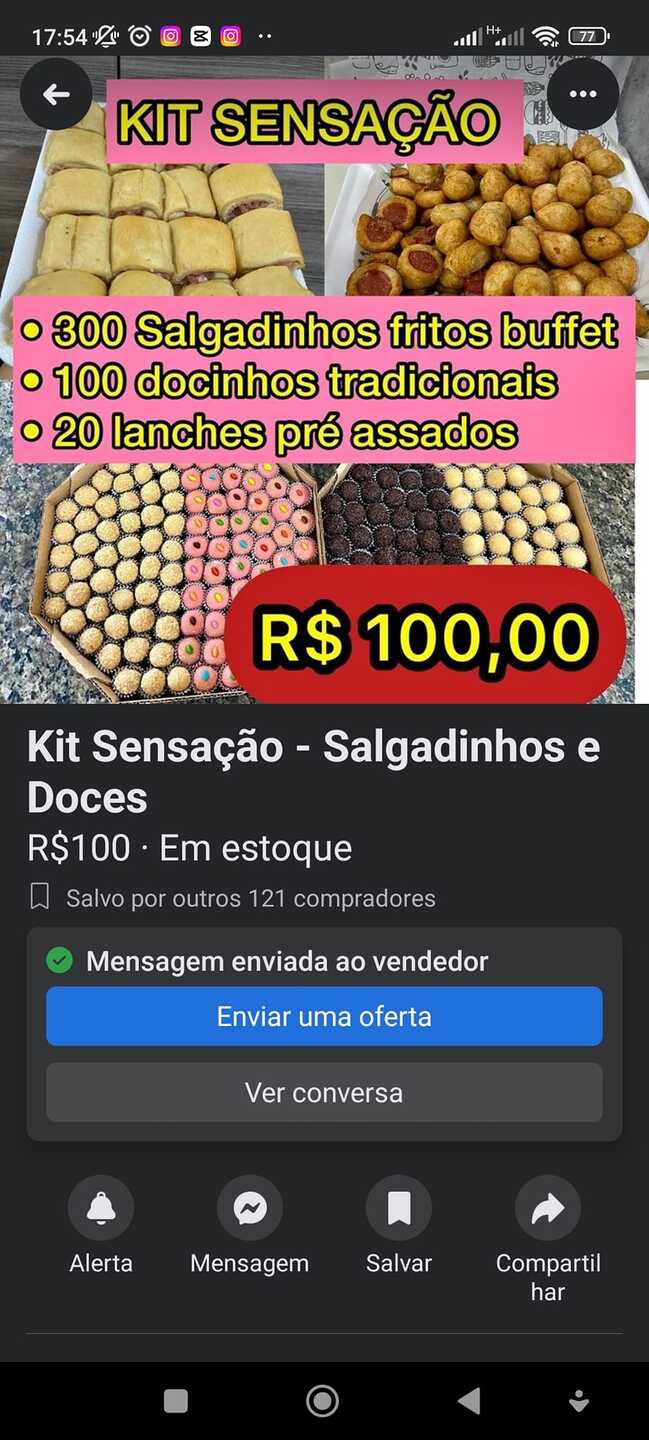The height and width of the screenshot is (1440, 649).
Task: Tap Enviar uma oferta
Action: coord(324,1016)
